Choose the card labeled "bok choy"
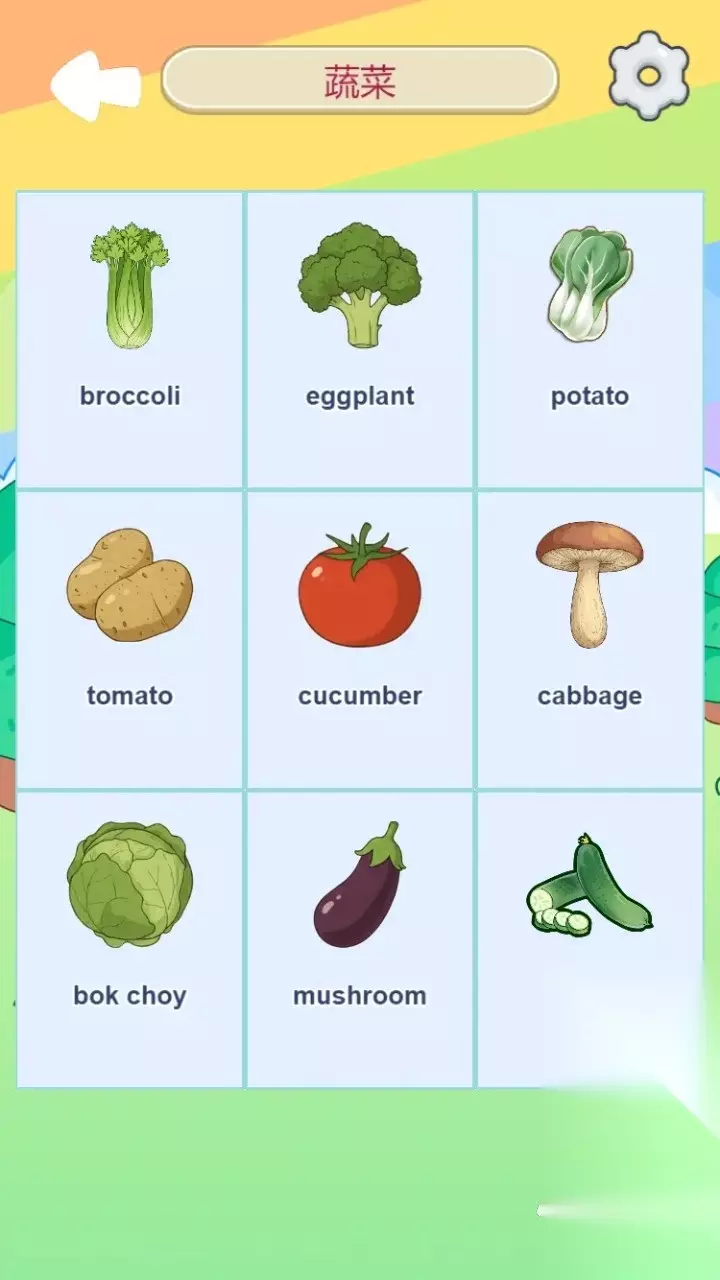Image resolution: width=720 pixels, height=1280 pixels. [130, 939]
